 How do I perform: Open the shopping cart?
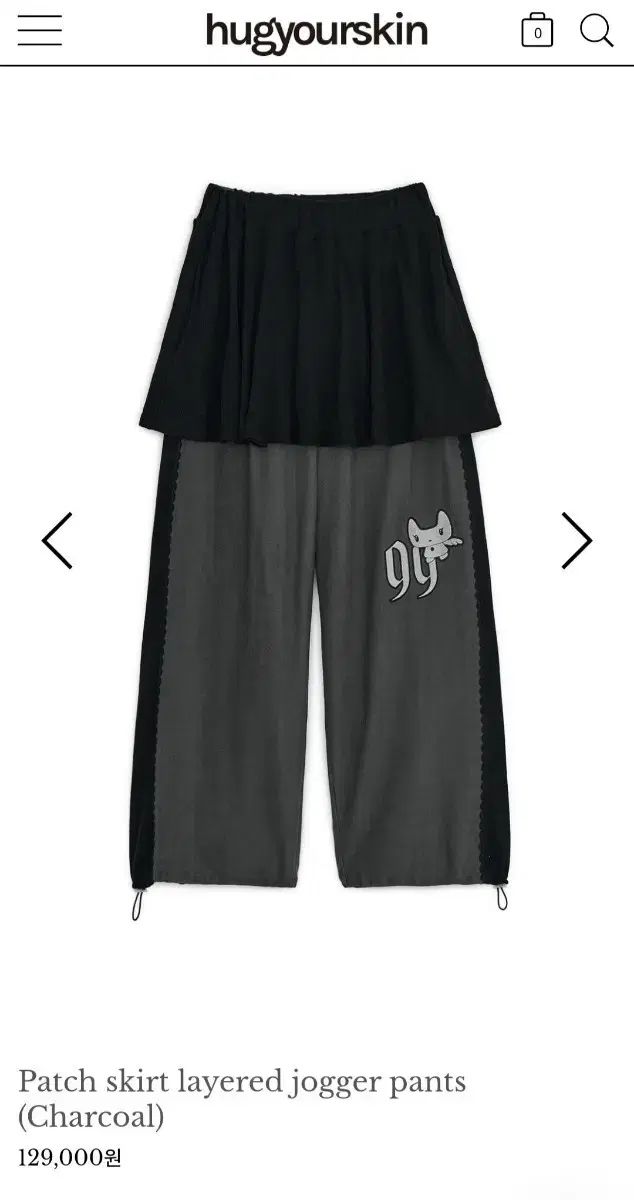537,31
